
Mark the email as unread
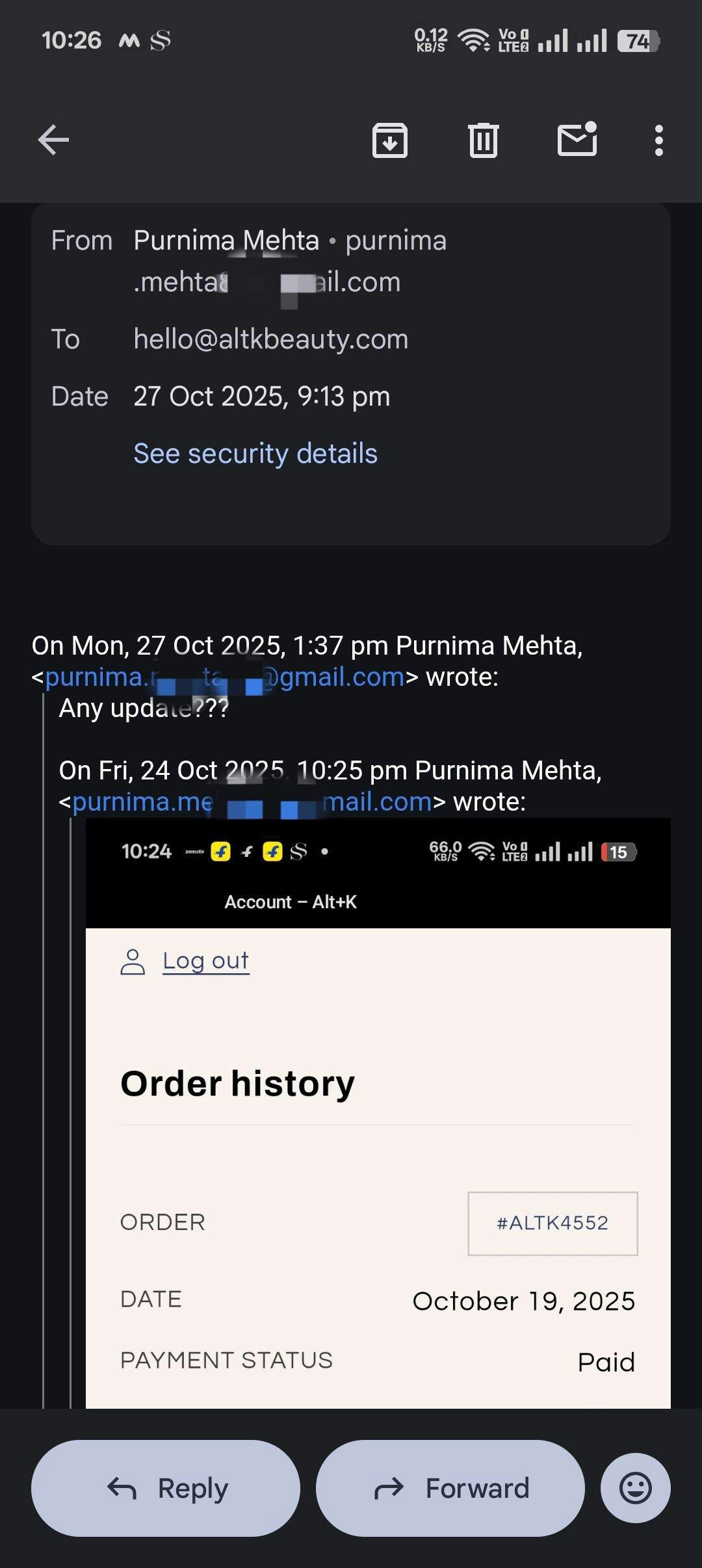[577, 138]
